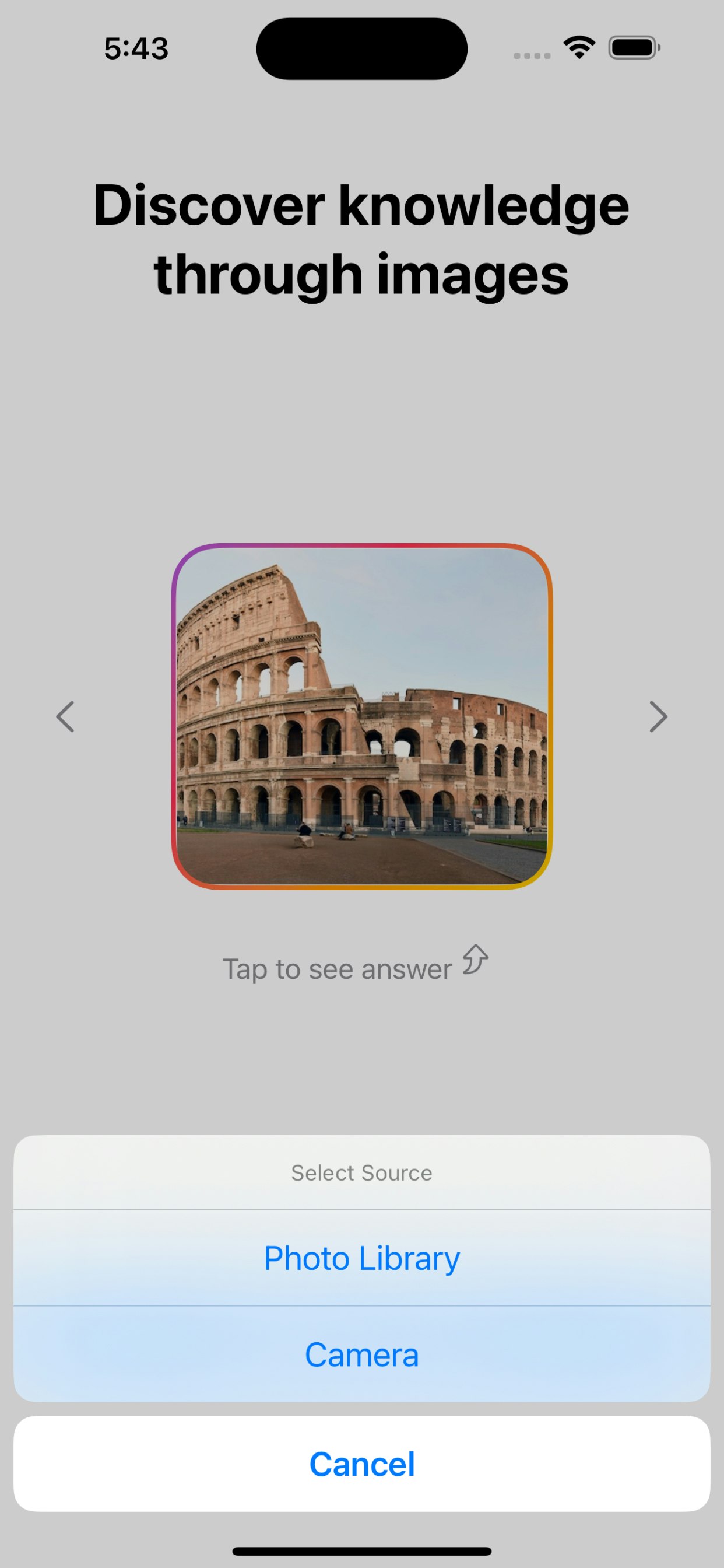Tap the Colosseum image to see answer
The height and width of the screenshot is (1568, 724).
pos(361,716)
